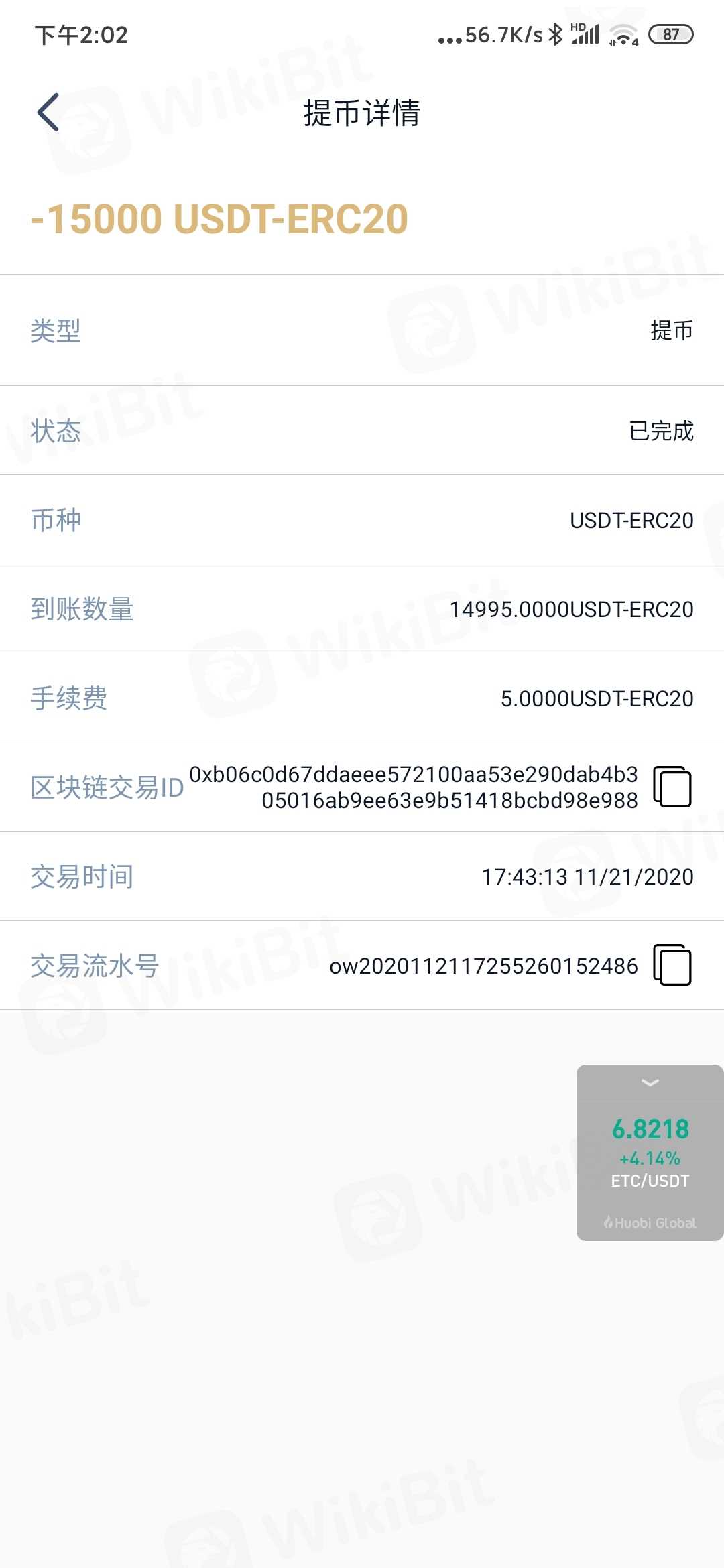Copy the transaction serial number
Screen dimensions: 724x1568
click(x=672, y=965)
